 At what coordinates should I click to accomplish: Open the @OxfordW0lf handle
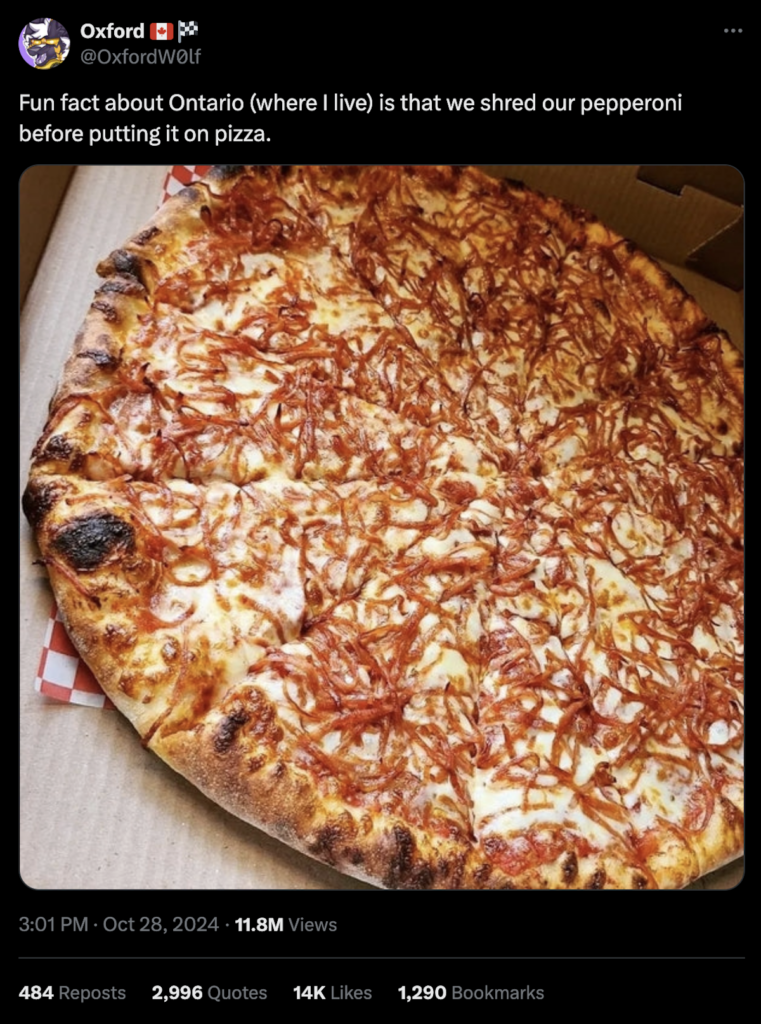pyautogui.click(x=140, y=56)
